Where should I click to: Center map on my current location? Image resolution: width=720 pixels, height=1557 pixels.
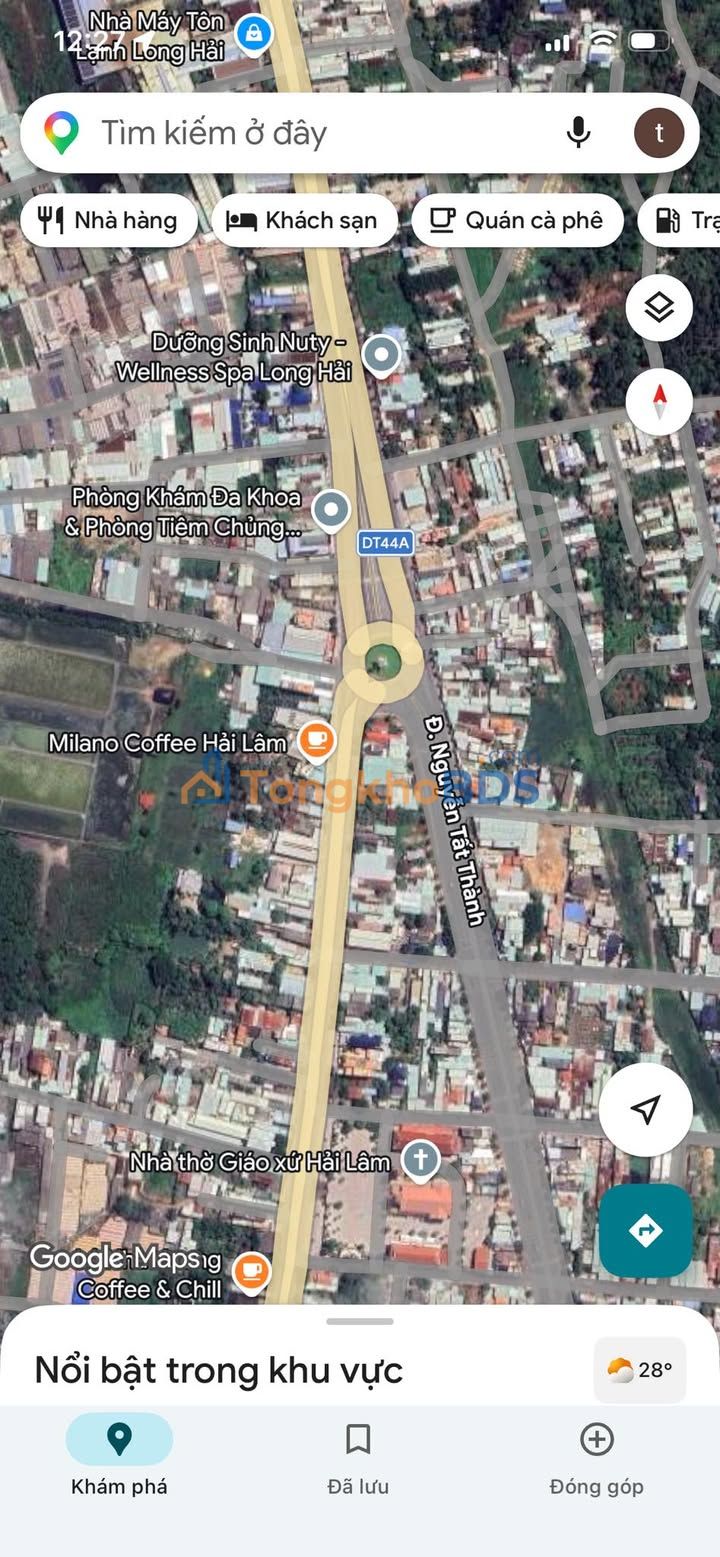646,1109
